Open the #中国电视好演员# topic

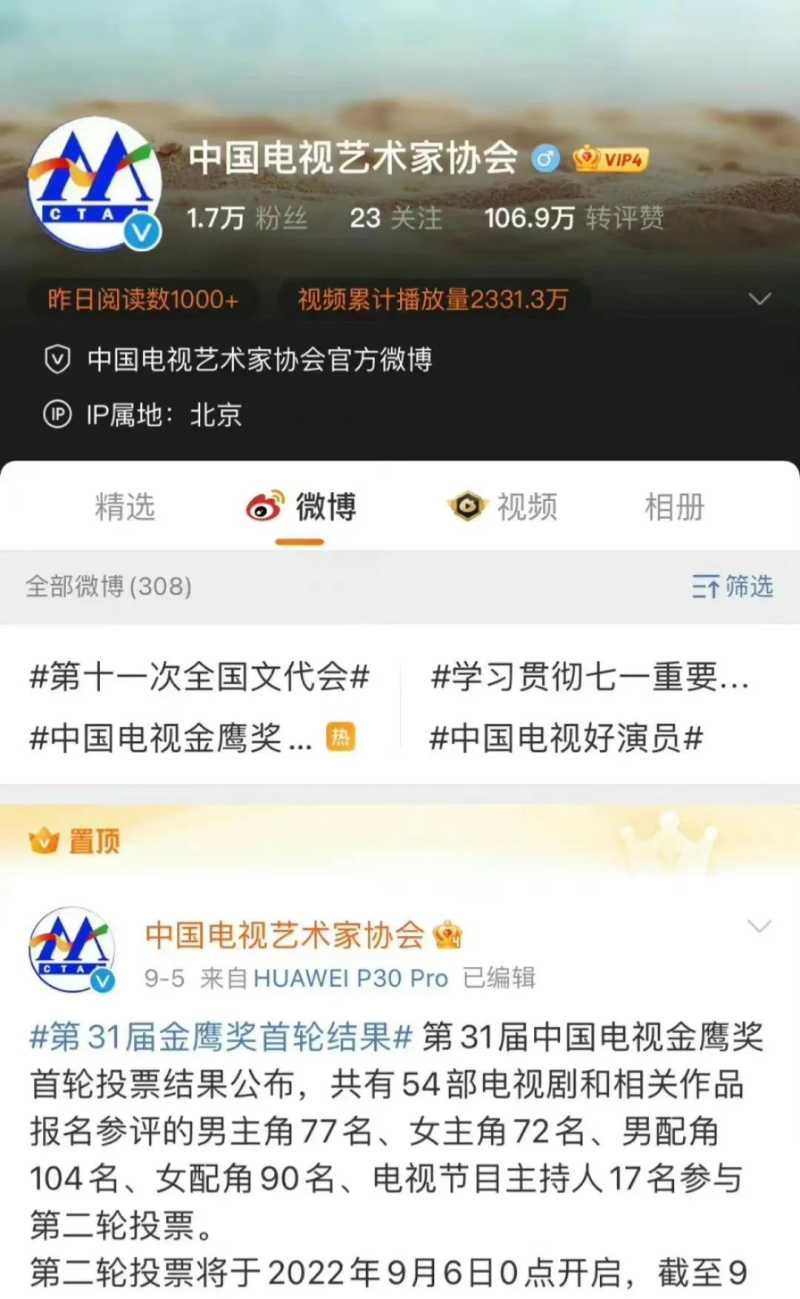coord(566,738)
